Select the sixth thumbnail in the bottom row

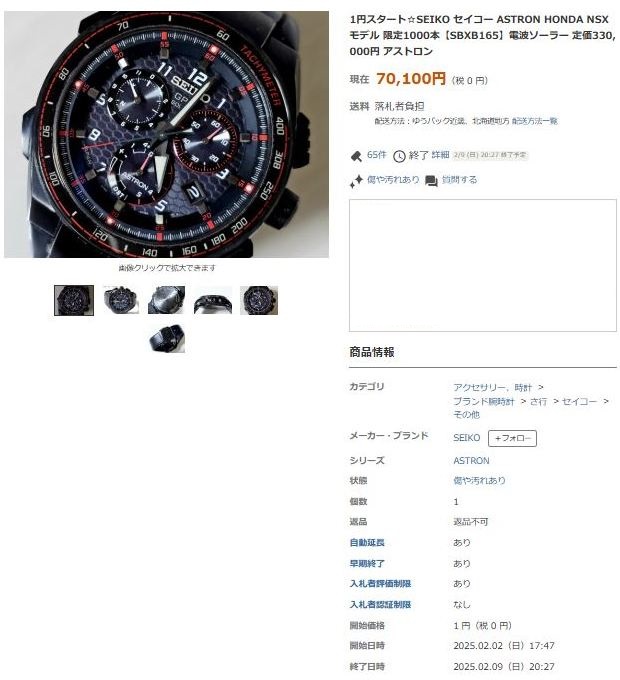coord(166,338)
